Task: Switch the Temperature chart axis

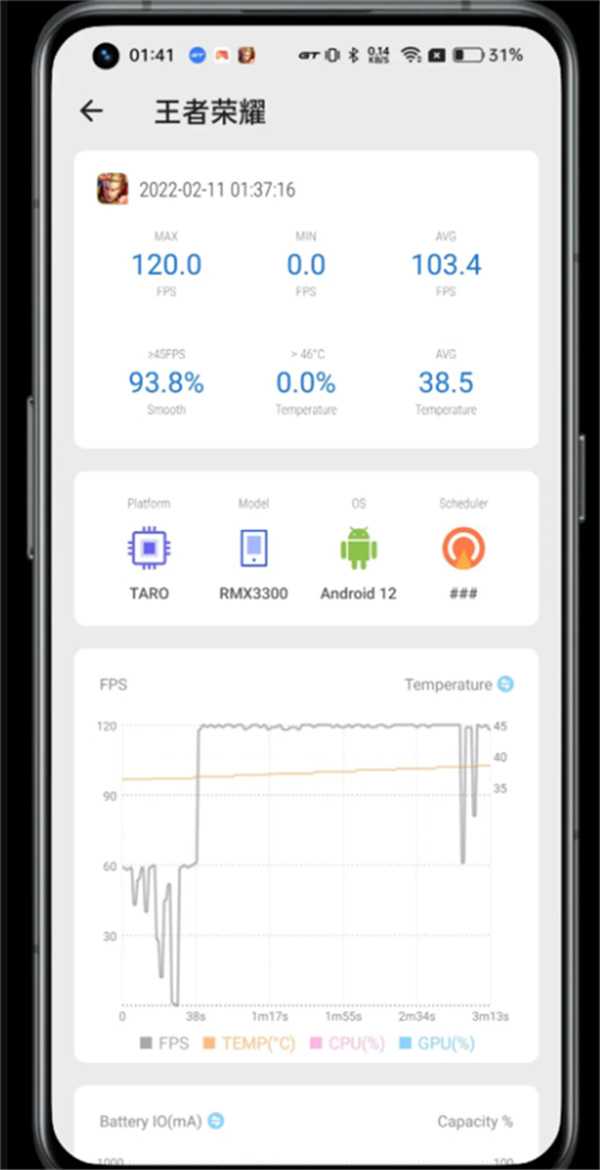Action: [506, 685]
